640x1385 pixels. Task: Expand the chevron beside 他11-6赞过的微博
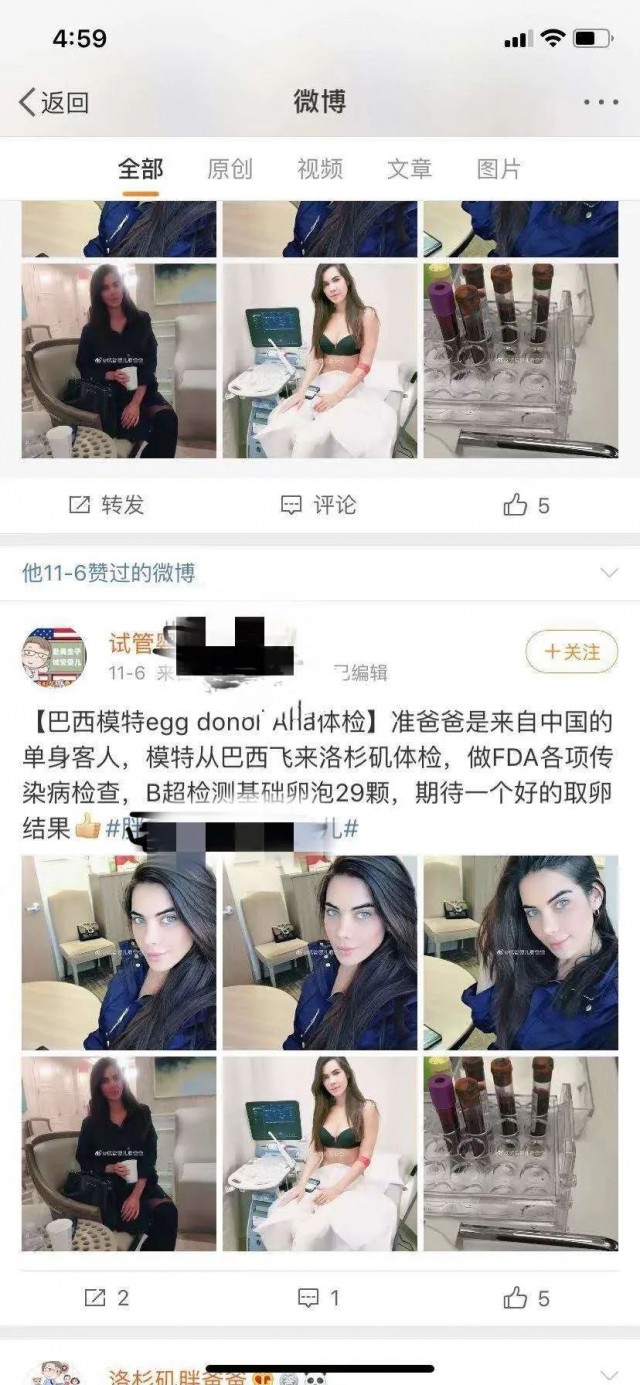point(608,573)
